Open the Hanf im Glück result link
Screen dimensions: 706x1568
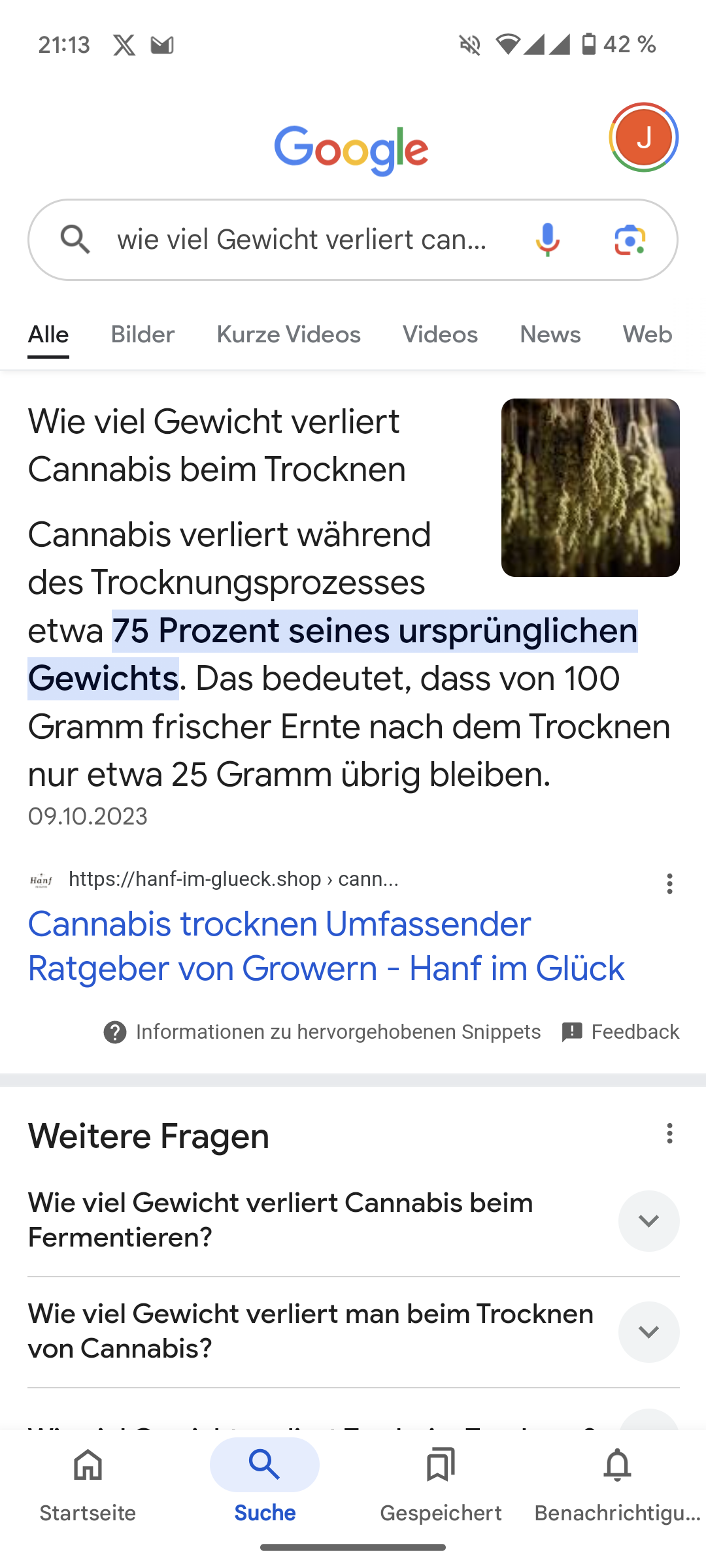point(326,945)
